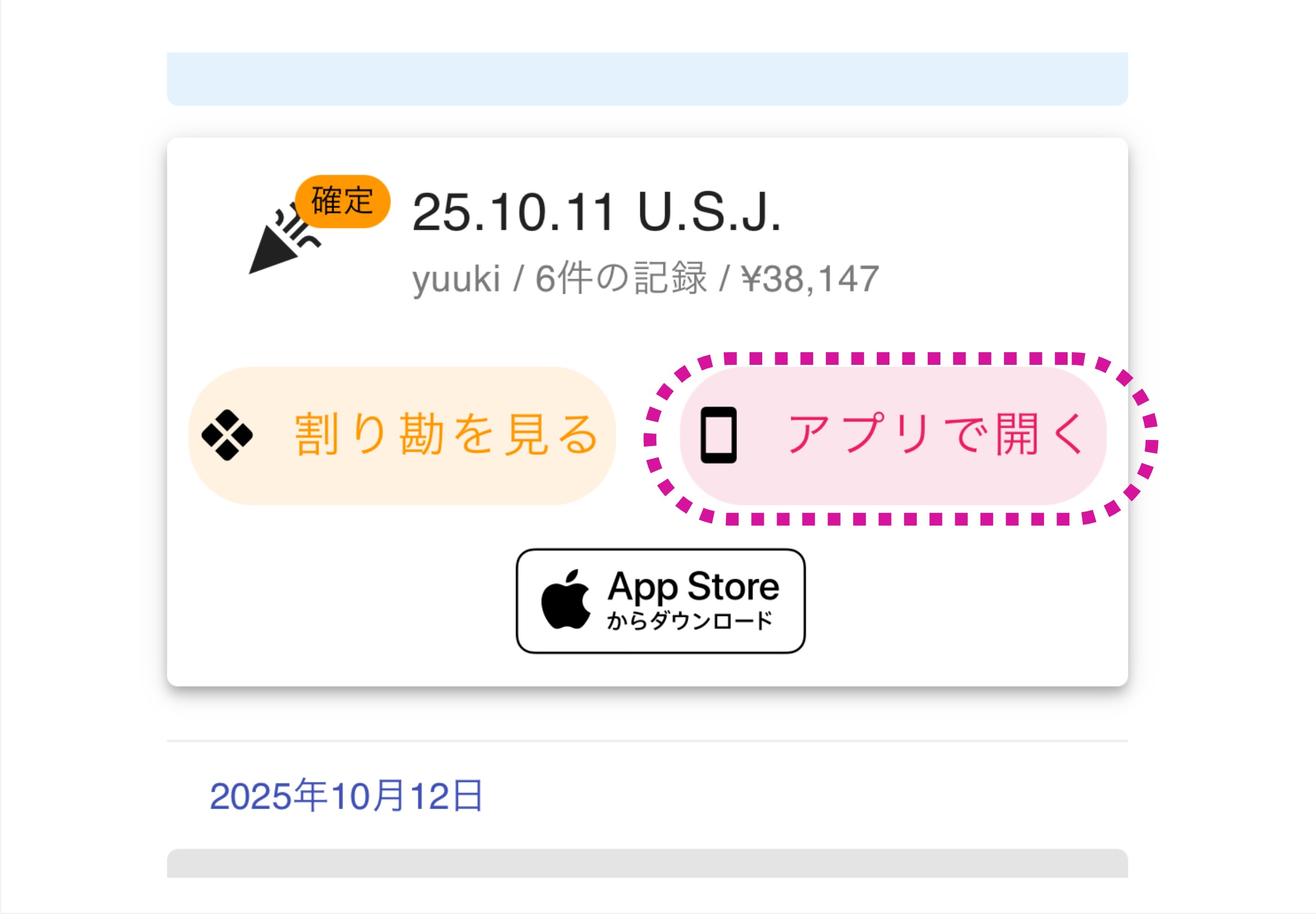Open in app with アプリで開く
The height and width of the screenshot is (914, 1316).
coord(892,436)
